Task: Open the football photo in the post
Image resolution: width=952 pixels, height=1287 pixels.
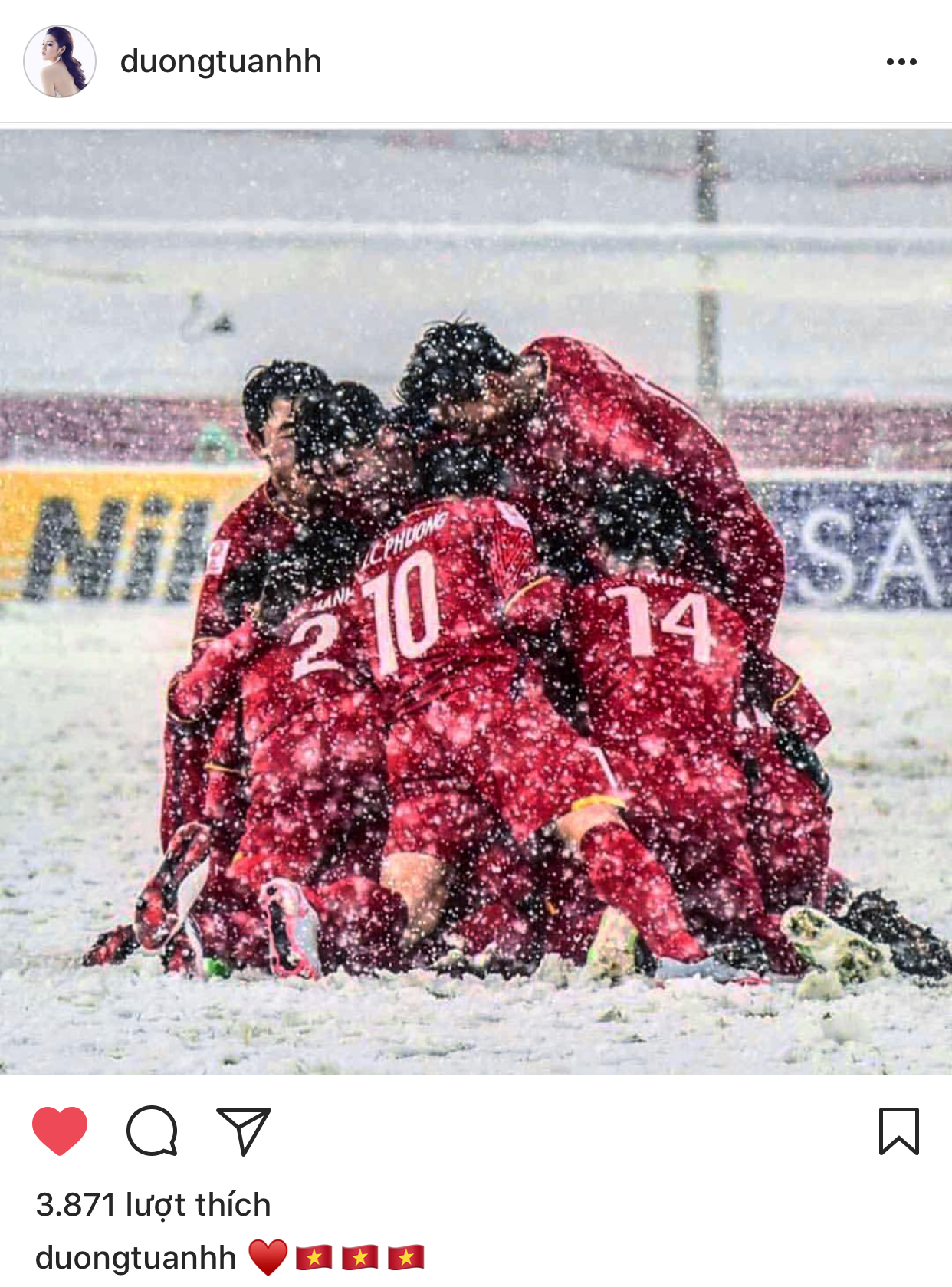Action: (476, 602)
